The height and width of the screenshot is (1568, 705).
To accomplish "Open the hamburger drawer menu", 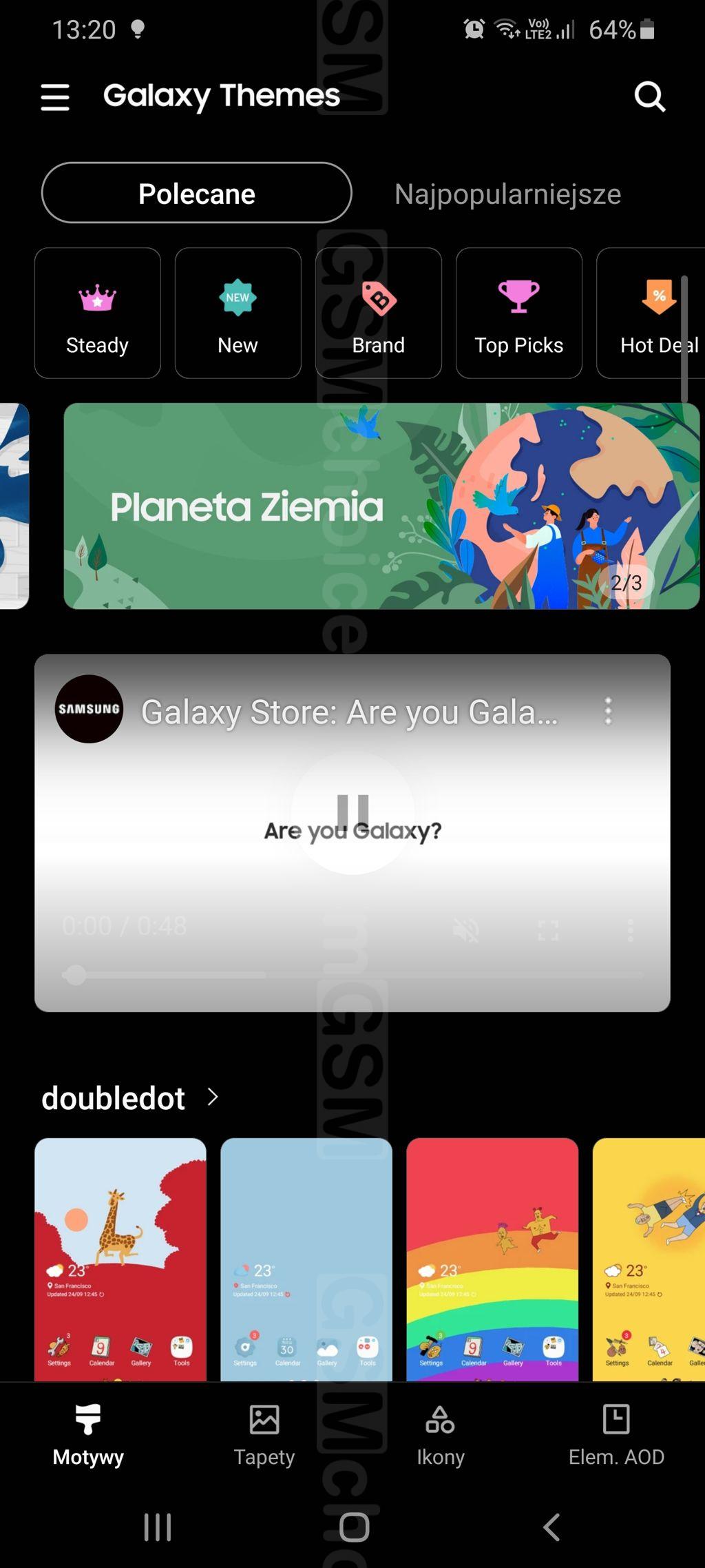I will pos(55,96).
